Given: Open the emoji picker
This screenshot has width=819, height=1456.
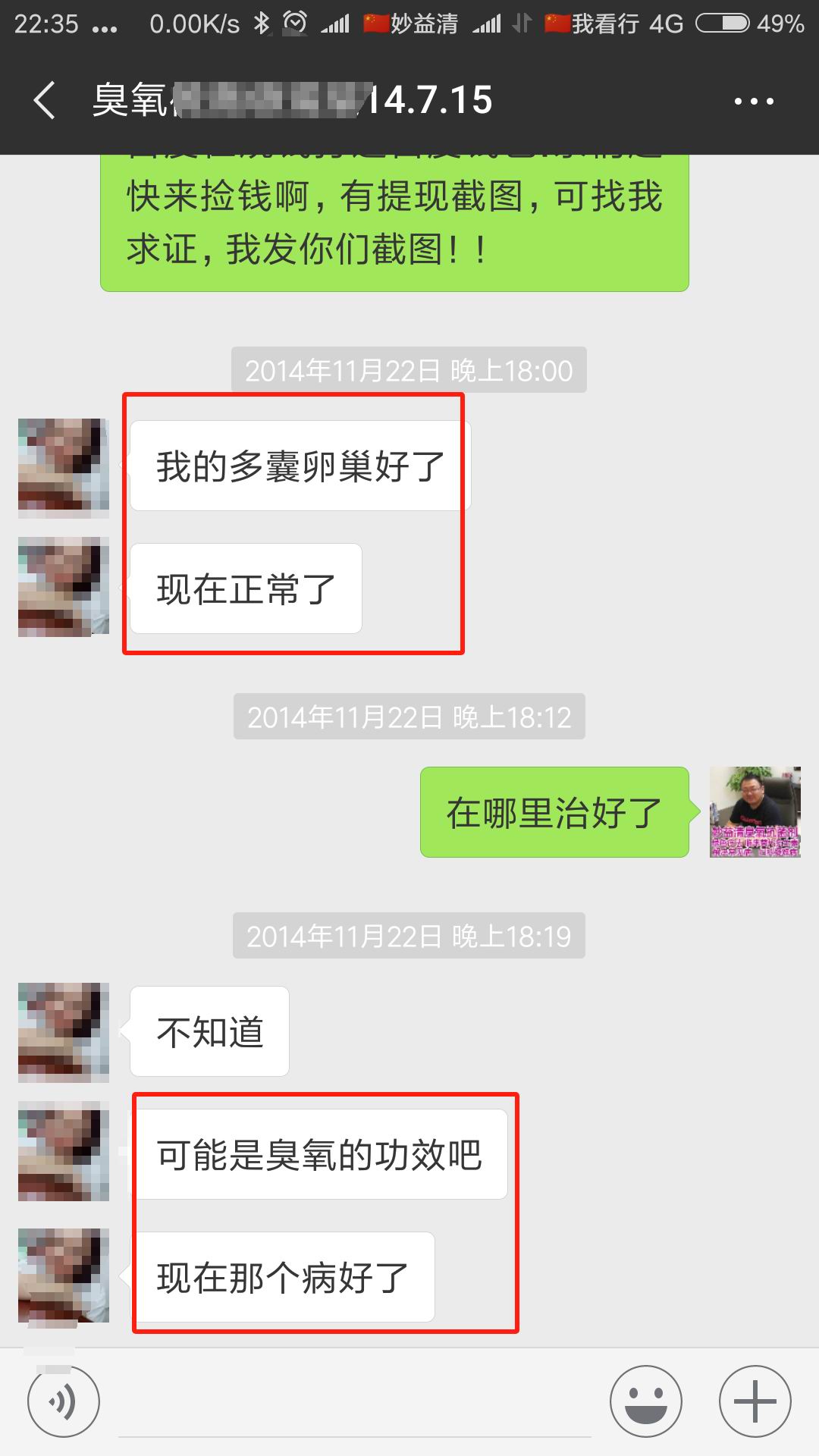Looking at the screenshot, I should tap(646, 1401).
